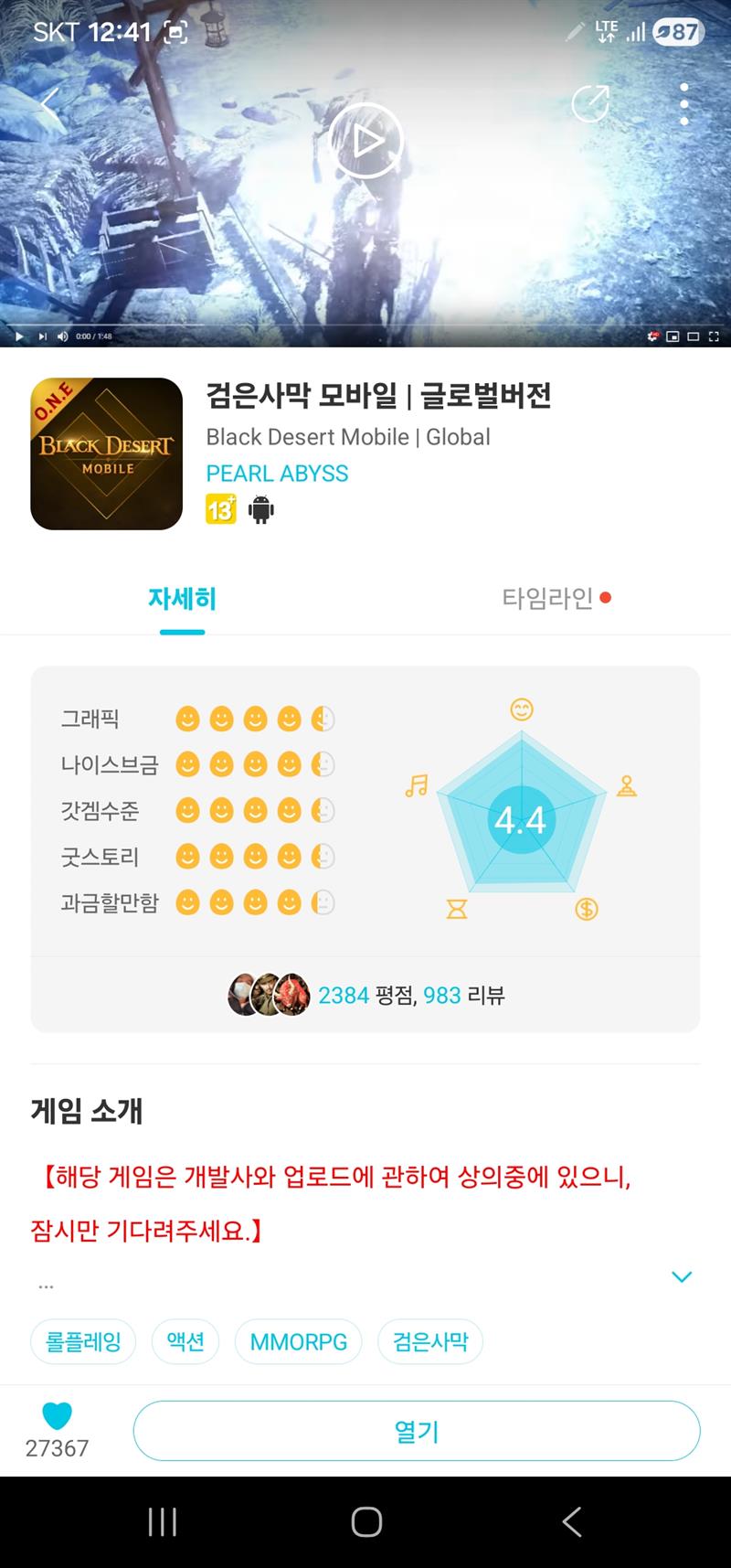This screenshot has width=731, height=1568.
Task: Open PEARL ABYSS developer page
Action: click(277, 474)
